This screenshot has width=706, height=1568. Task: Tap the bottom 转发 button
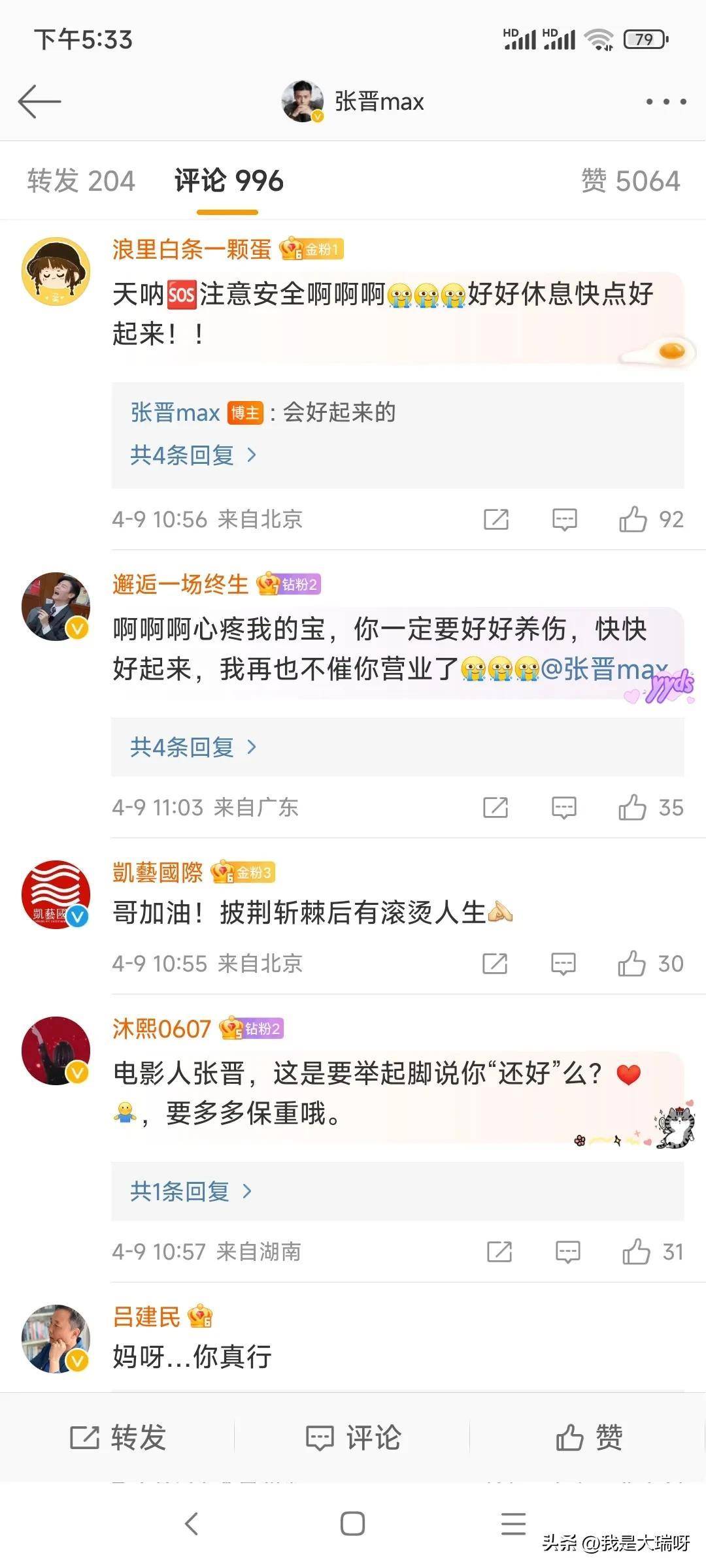(x=118, y=1437)
